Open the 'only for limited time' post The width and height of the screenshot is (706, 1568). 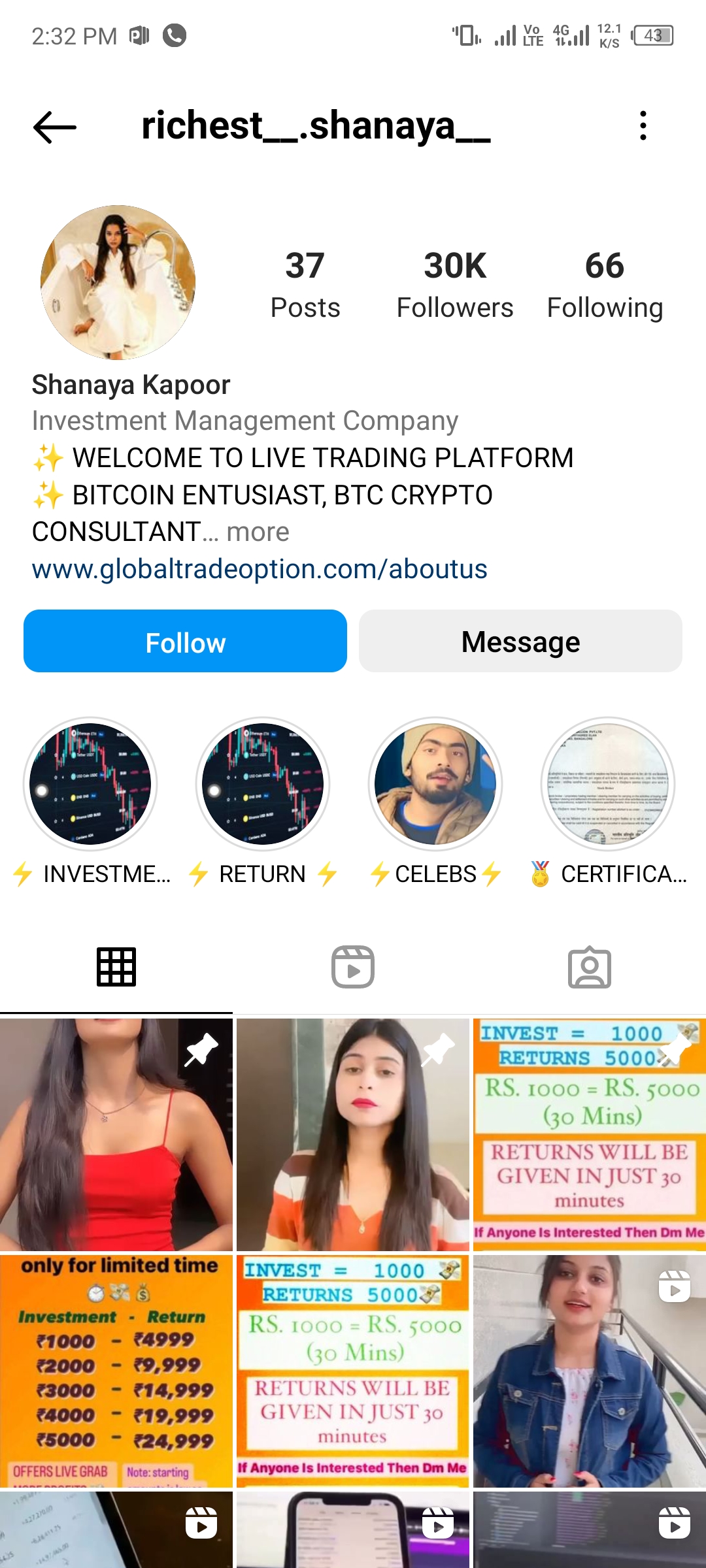point(116,1371)
